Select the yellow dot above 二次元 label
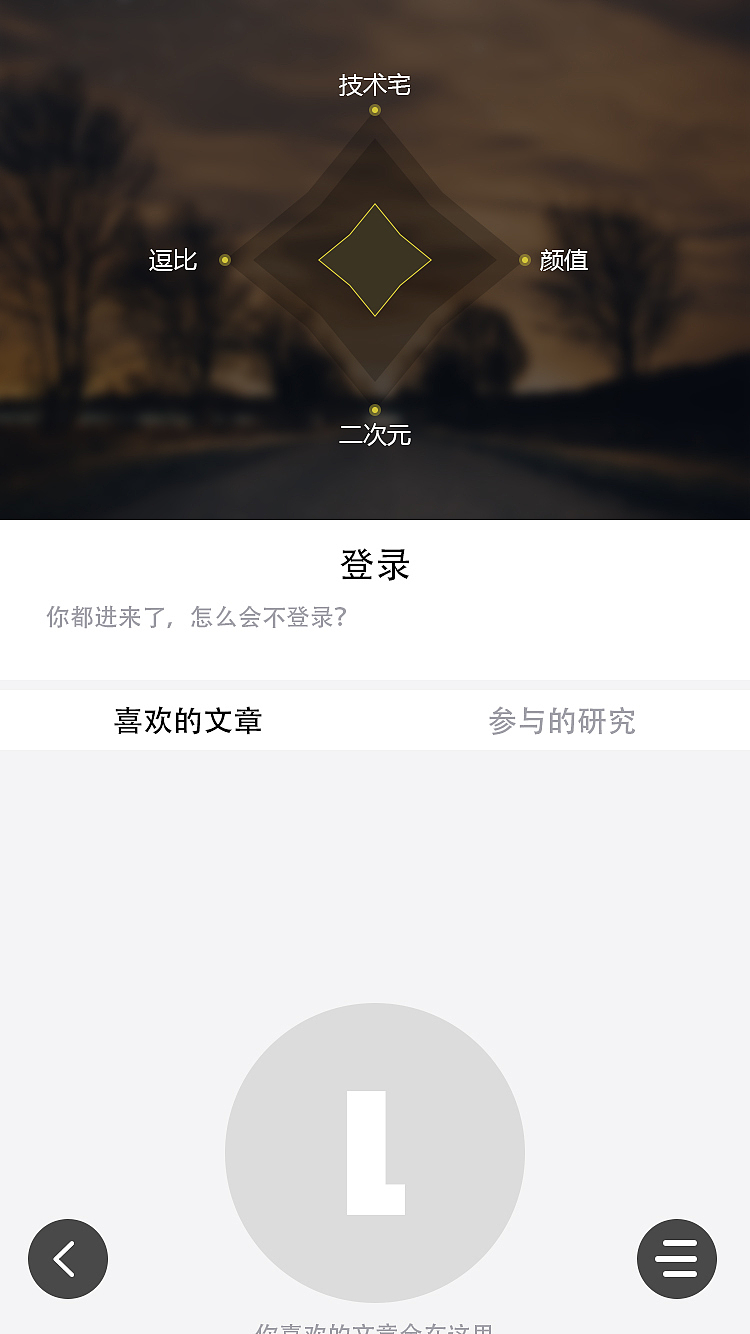750x1334 pixels. click(375, 410)
